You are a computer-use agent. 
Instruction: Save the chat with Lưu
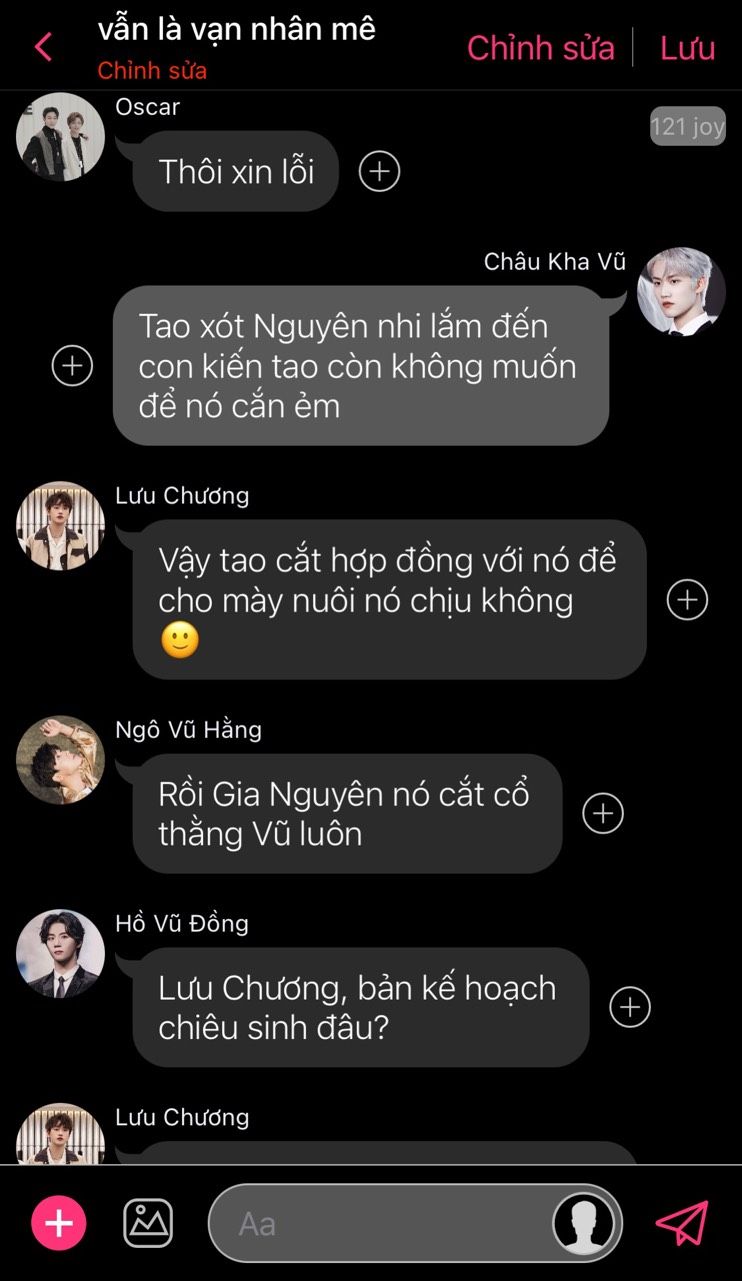[x=688, y=47]
